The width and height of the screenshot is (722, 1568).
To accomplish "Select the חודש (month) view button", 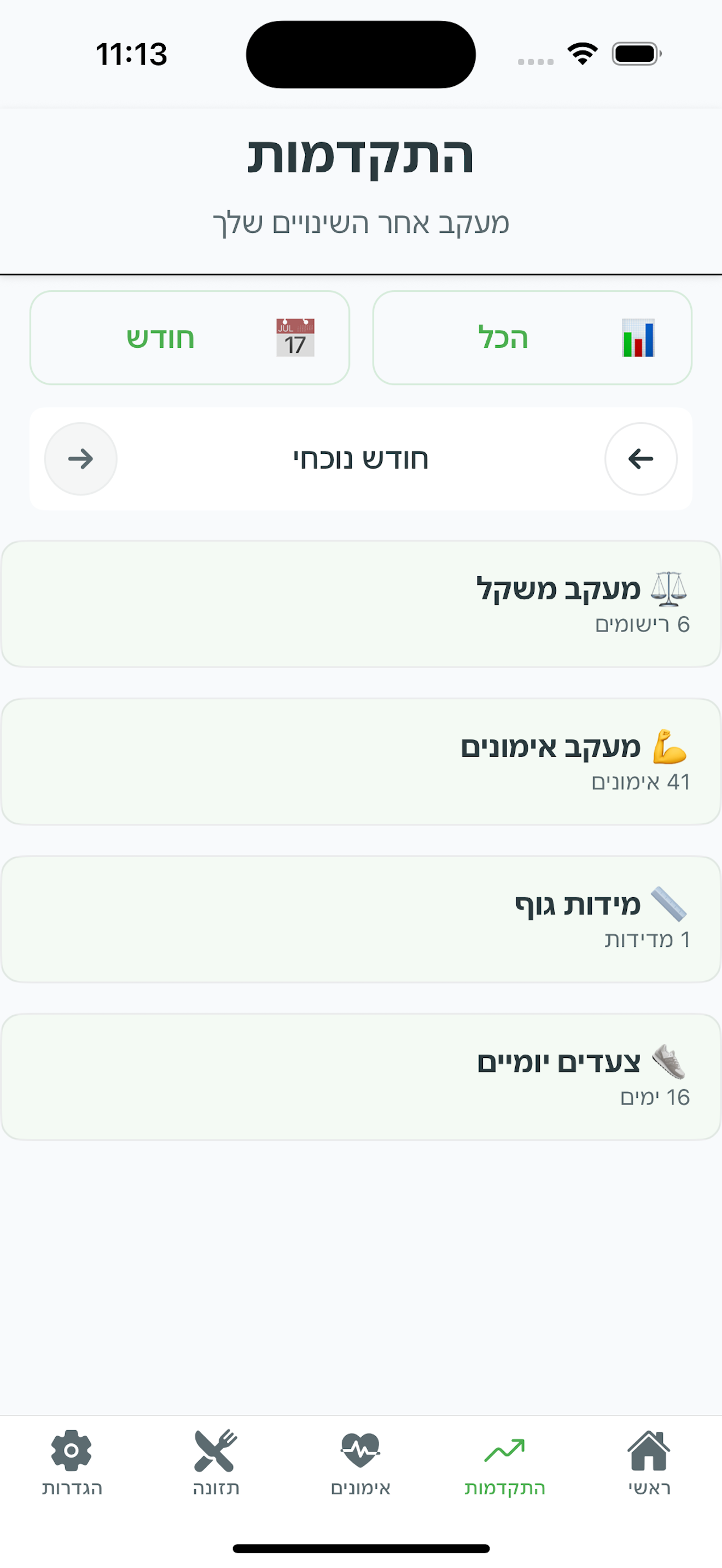I will click(189, 338).
